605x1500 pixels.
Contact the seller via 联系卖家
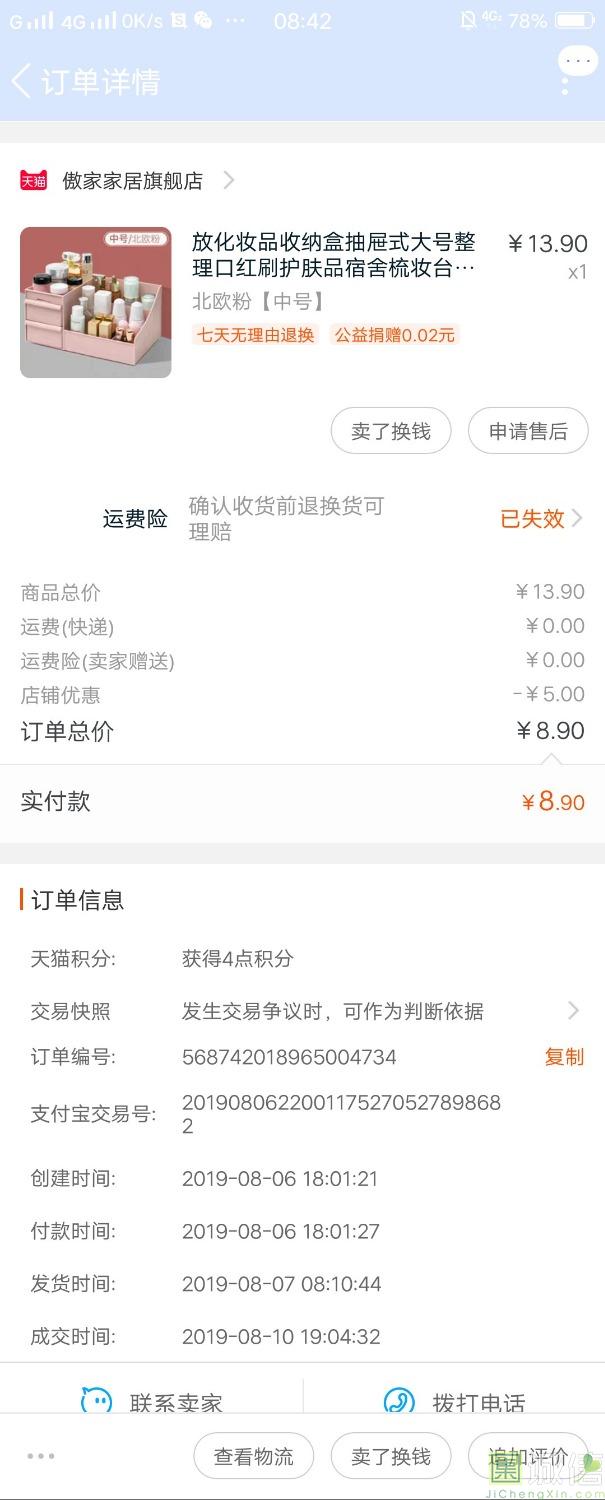[x=152, y=1402]
